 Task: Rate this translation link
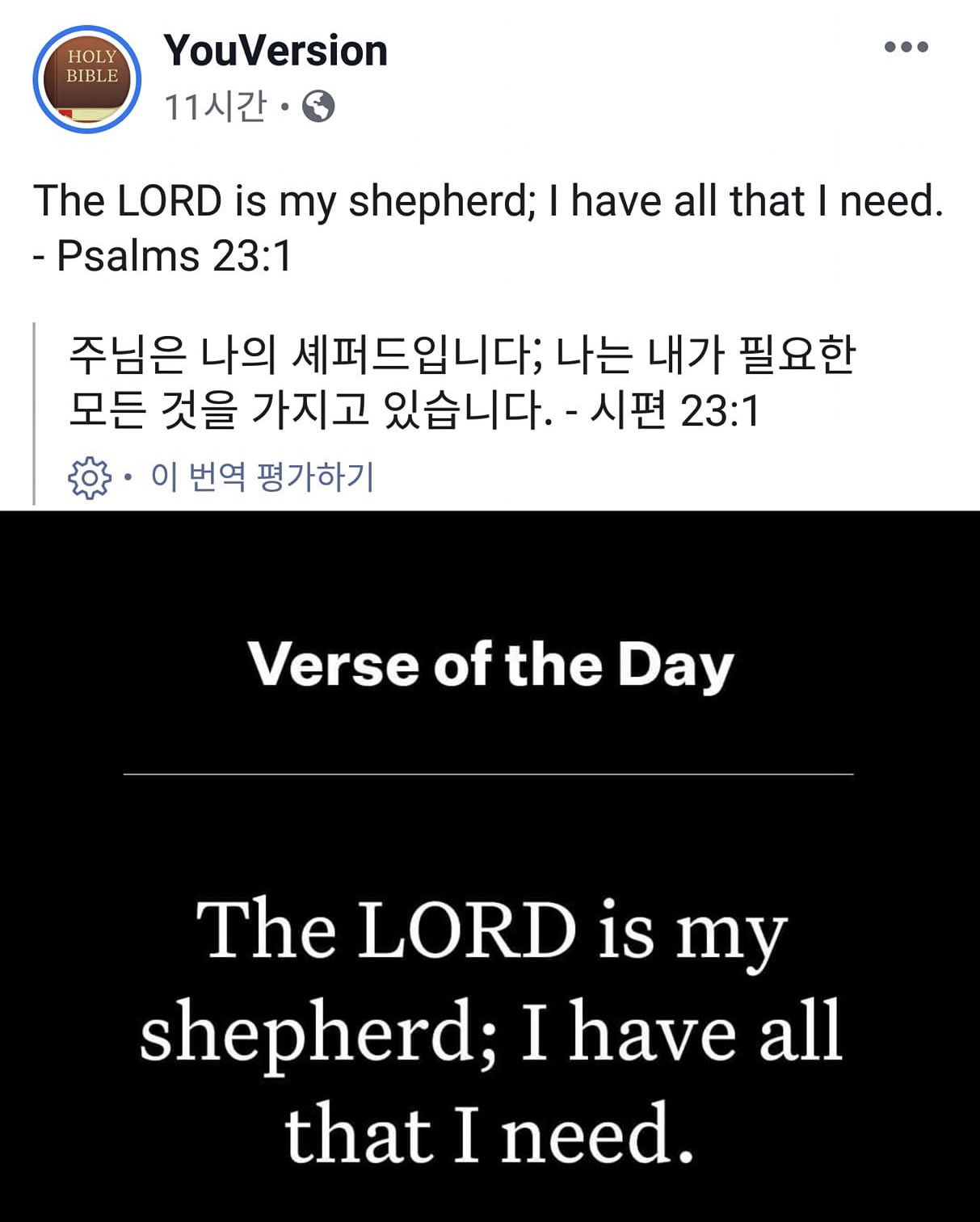262,477
